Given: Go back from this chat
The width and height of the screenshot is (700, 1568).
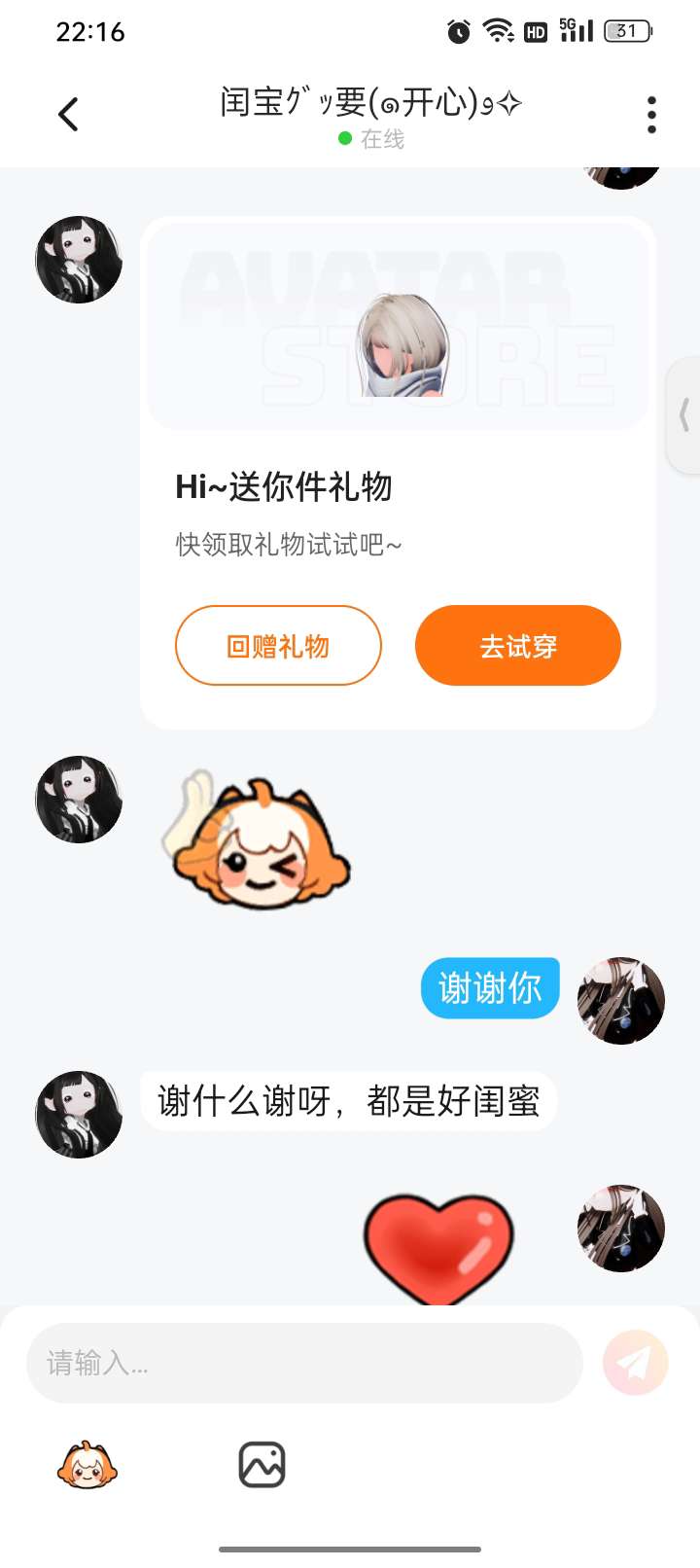Looking at the screenshot, I should coord(68,115).
